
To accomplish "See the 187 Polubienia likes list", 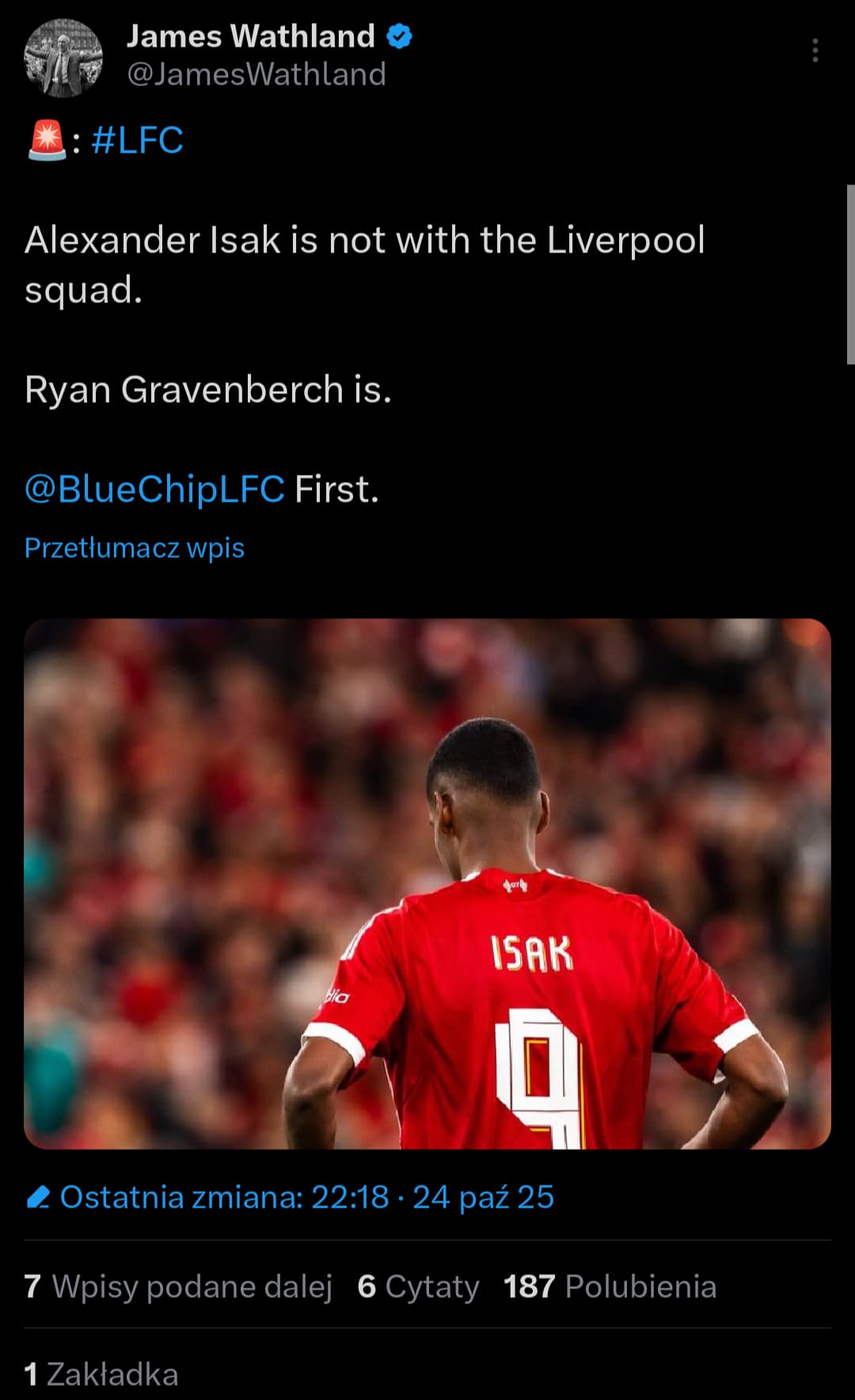I will pyautogui.click(x=610, y=1286).
